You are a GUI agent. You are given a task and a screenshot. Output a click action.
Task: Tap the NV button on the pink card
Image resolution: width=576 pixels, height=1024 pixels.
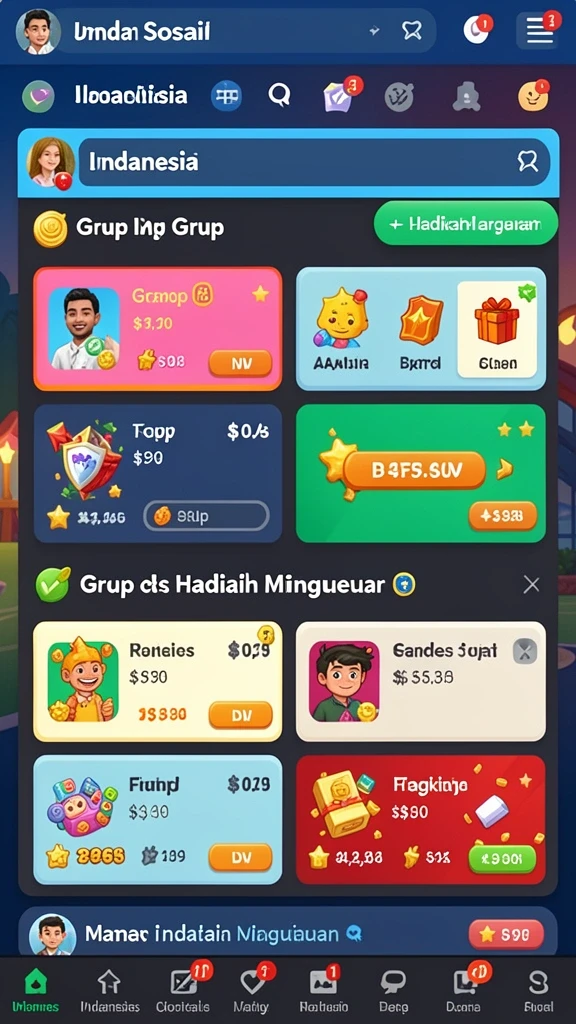pyautogui.click(x=240, y=363)
